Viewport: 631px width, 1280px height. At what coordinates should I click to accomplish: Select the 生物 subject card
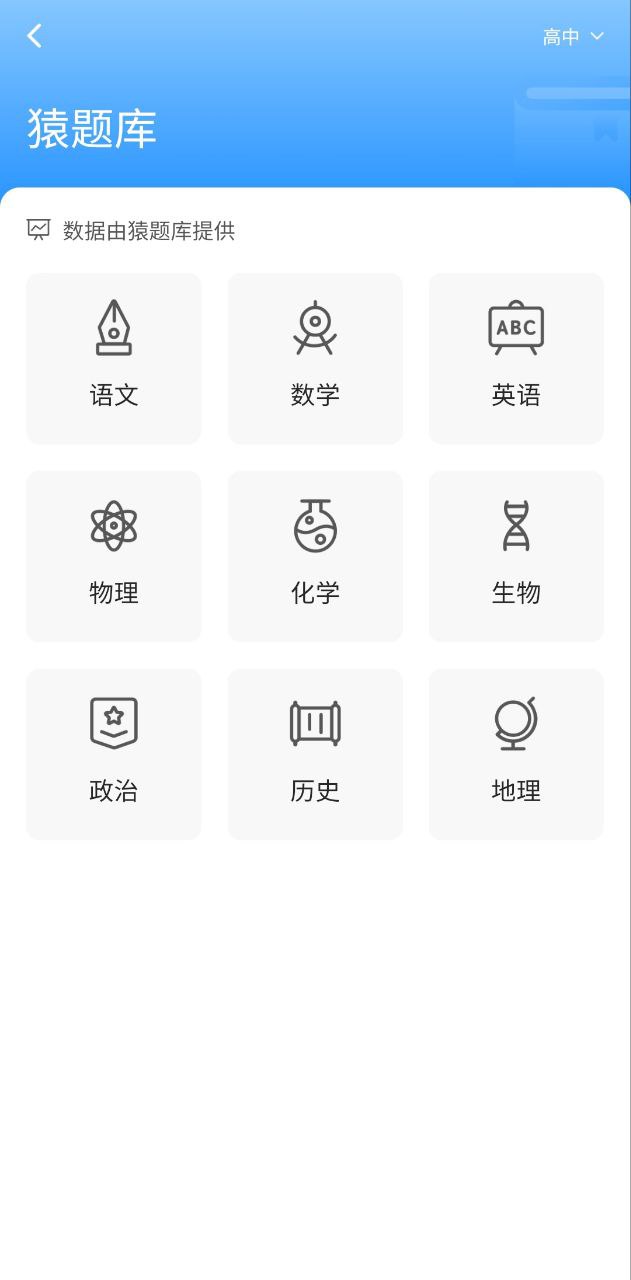pos(516,556)
